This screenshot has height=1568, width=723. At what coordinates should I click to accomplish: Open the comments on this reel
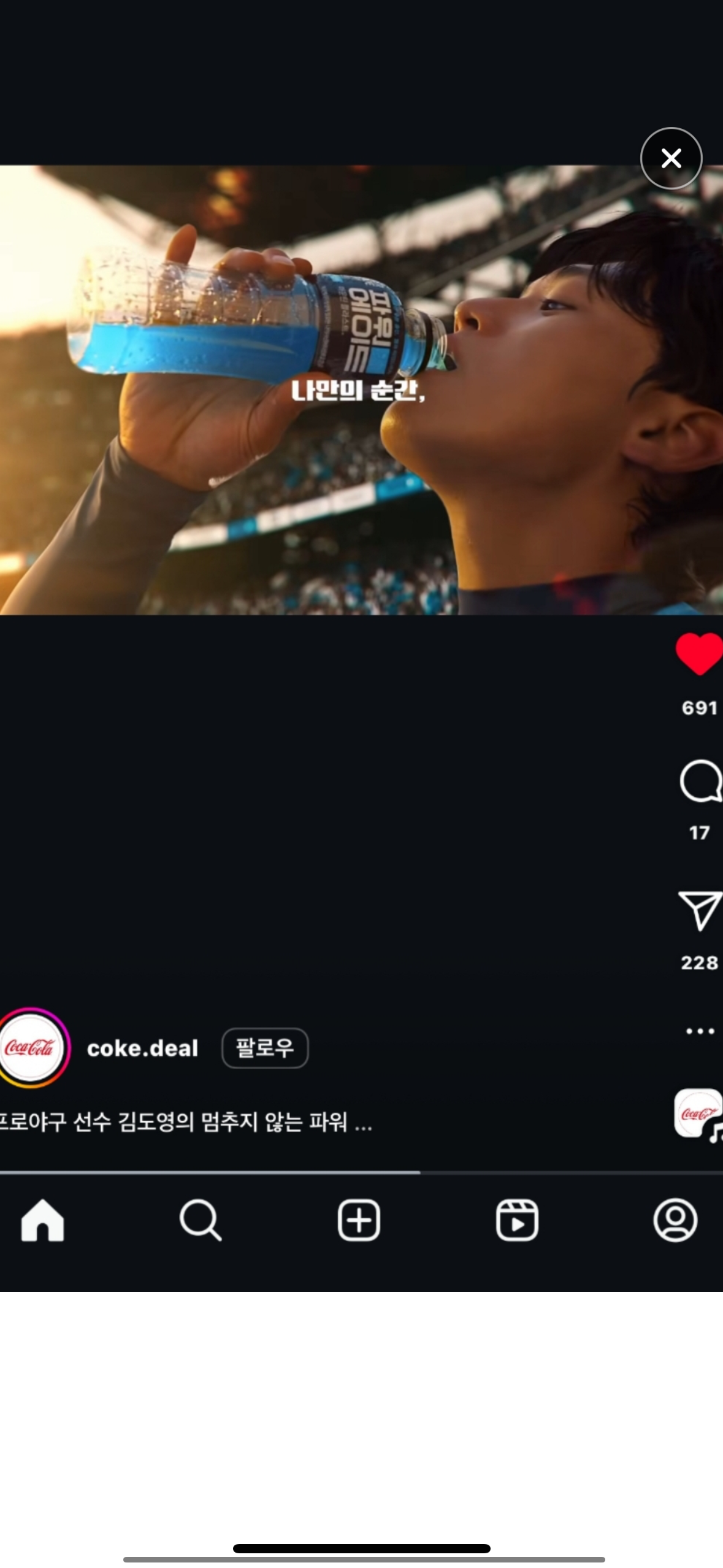pos(699,781)
